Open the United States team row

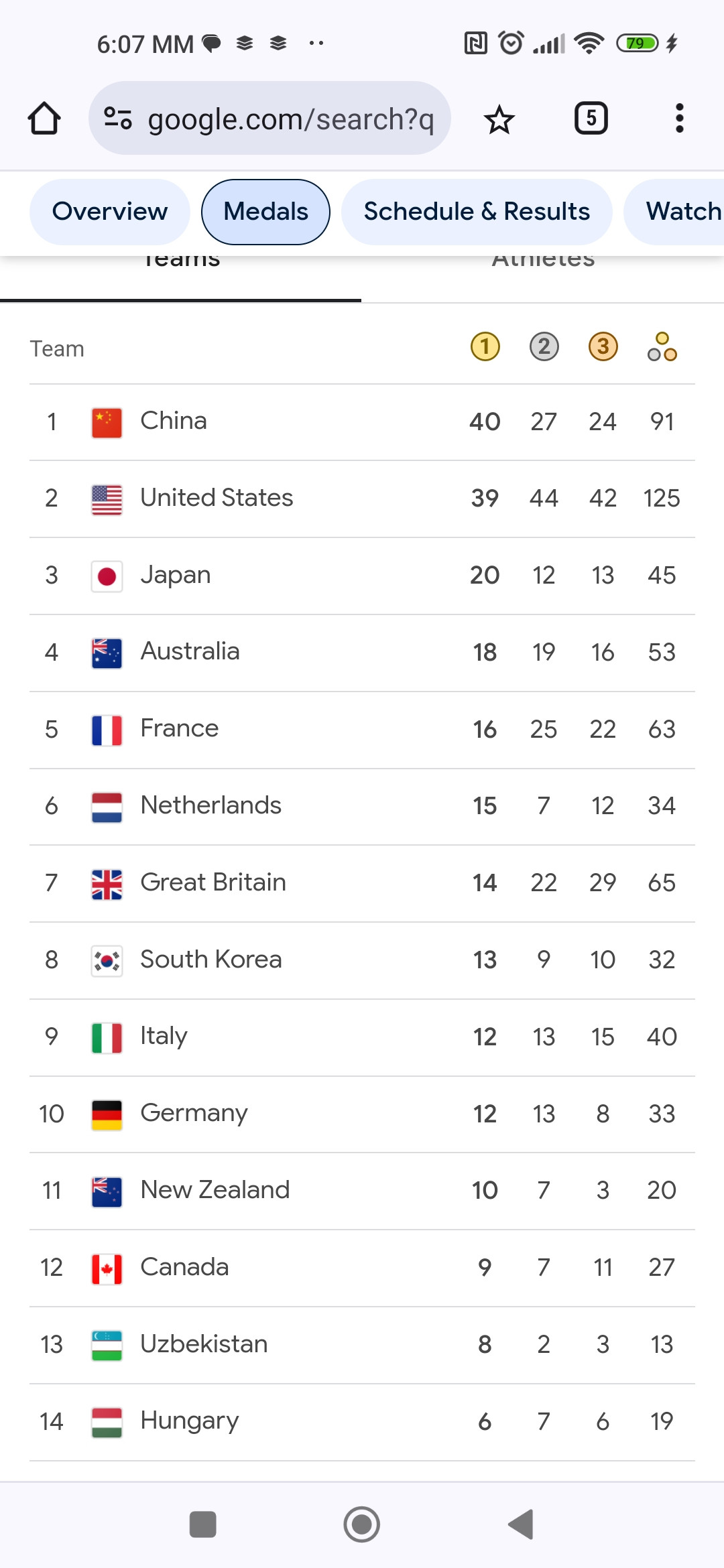[362, 499]
